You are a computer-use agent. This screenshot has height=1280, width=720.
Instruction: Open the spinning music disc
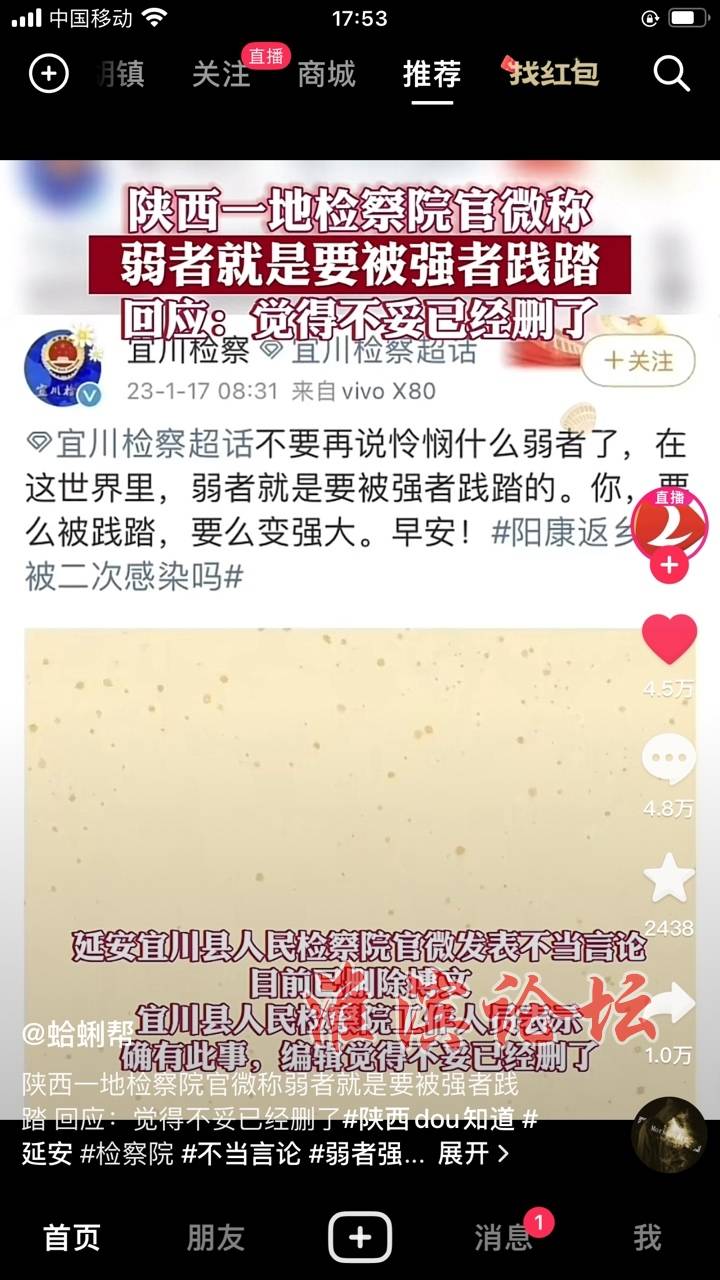pyautogui.click(x=669, y=1134)
